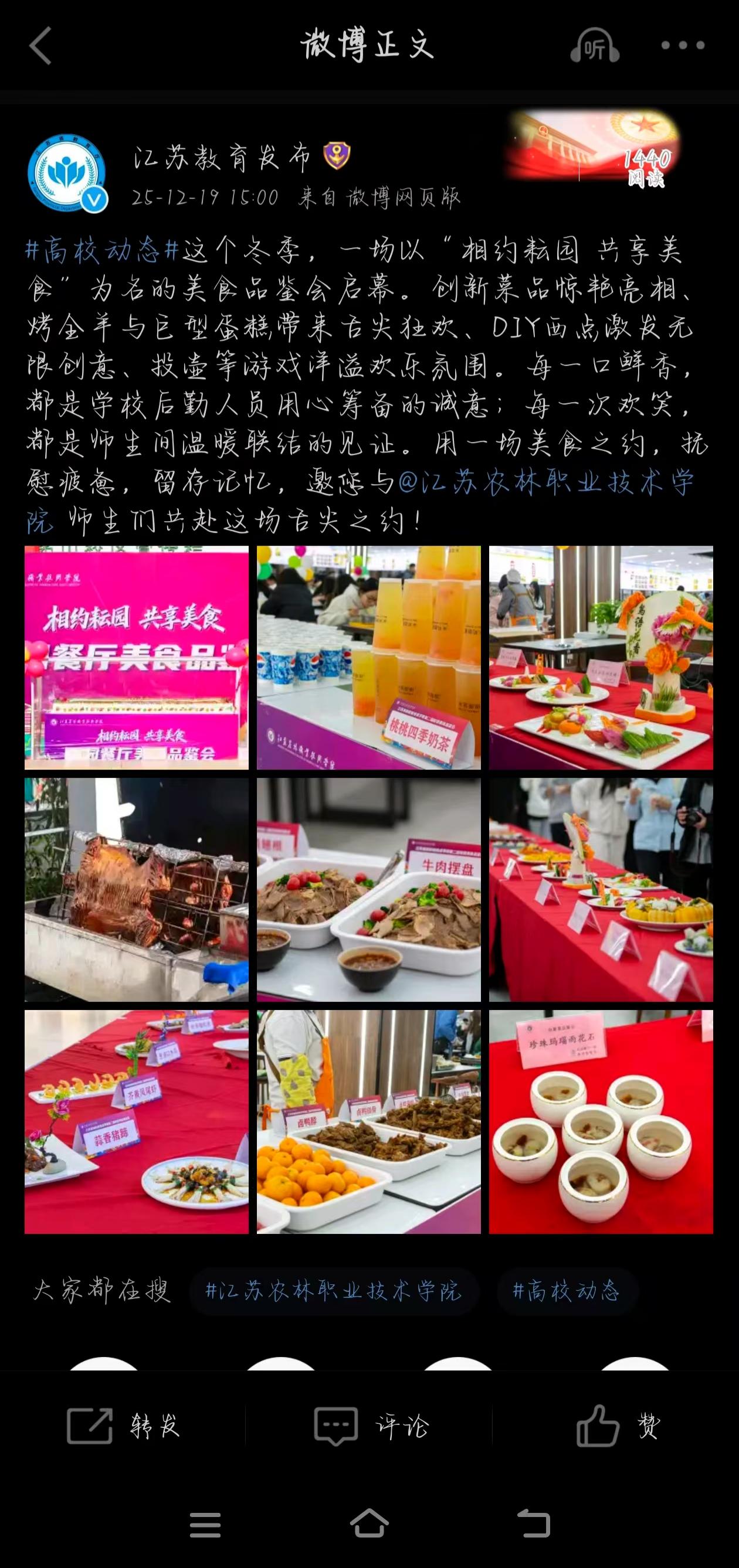Repost with the 转发 button

coord(124,1425)
